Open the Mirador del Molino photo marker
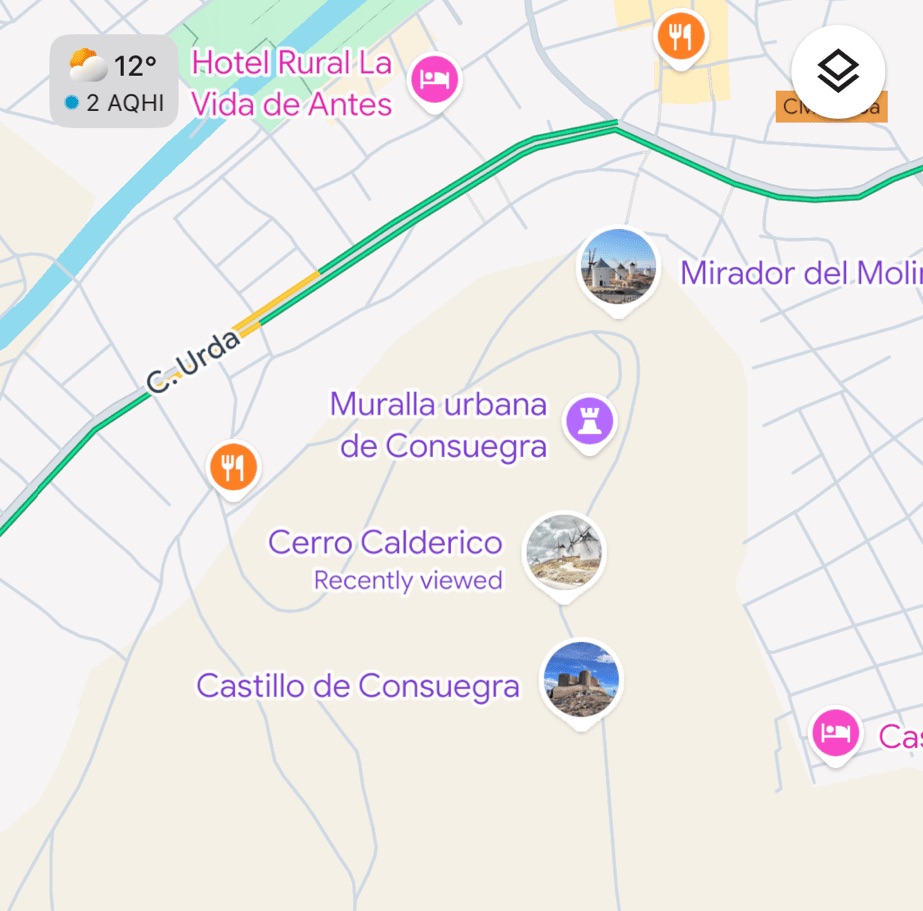The width and height of the screenshot is (923, 911). (618, 267)
